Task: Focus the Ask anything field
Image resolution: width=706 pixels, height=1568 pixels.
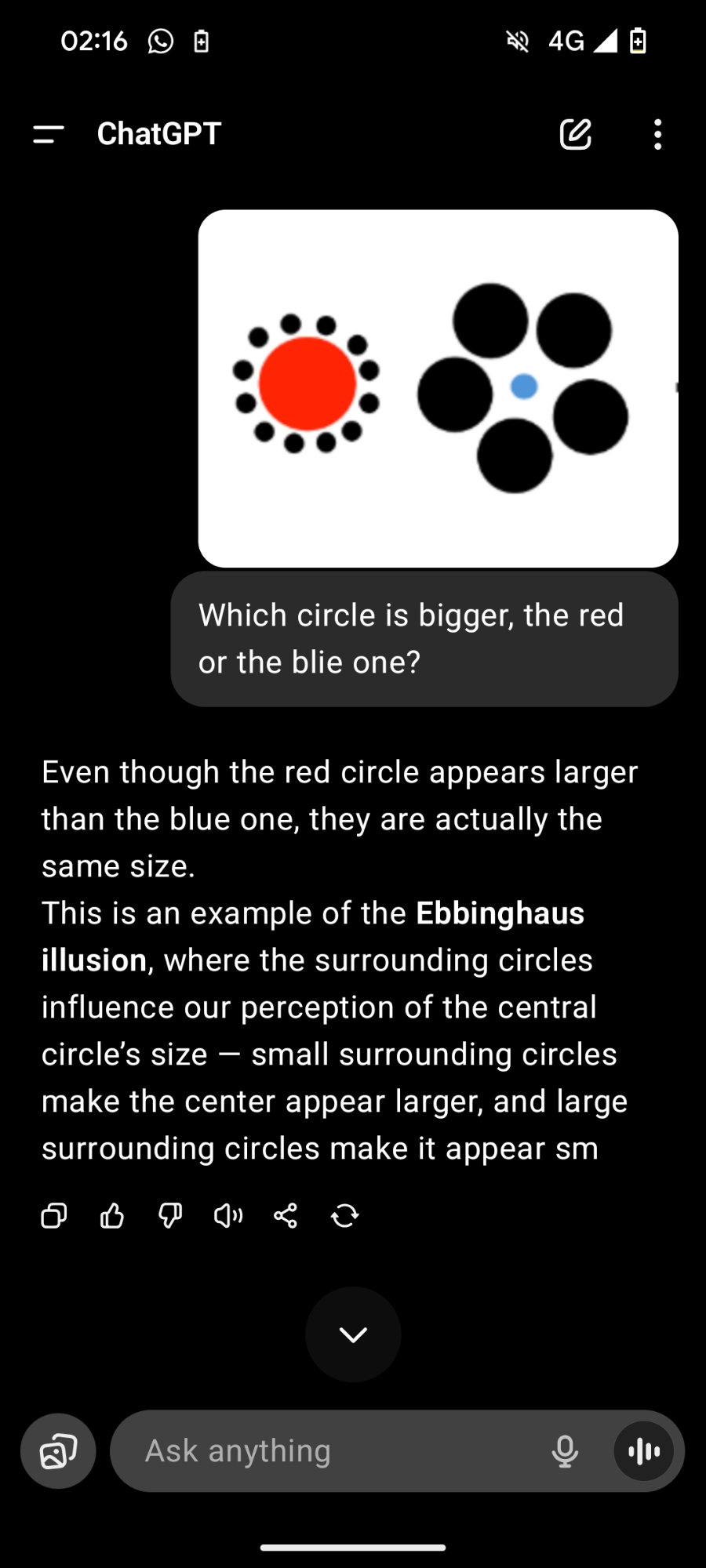Action: point(329,1451)
